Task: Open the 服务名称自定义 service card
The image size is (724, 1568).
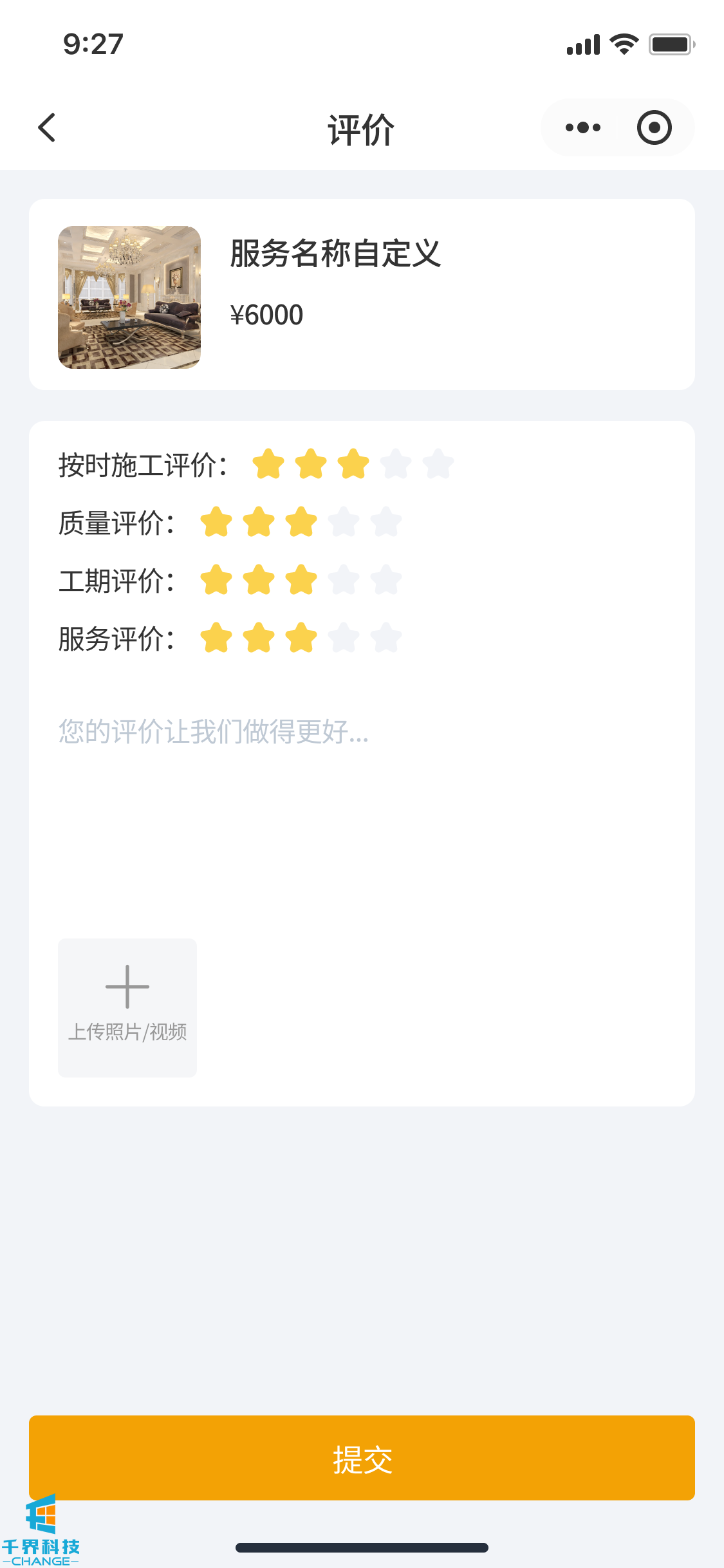Action: point(362,294)
